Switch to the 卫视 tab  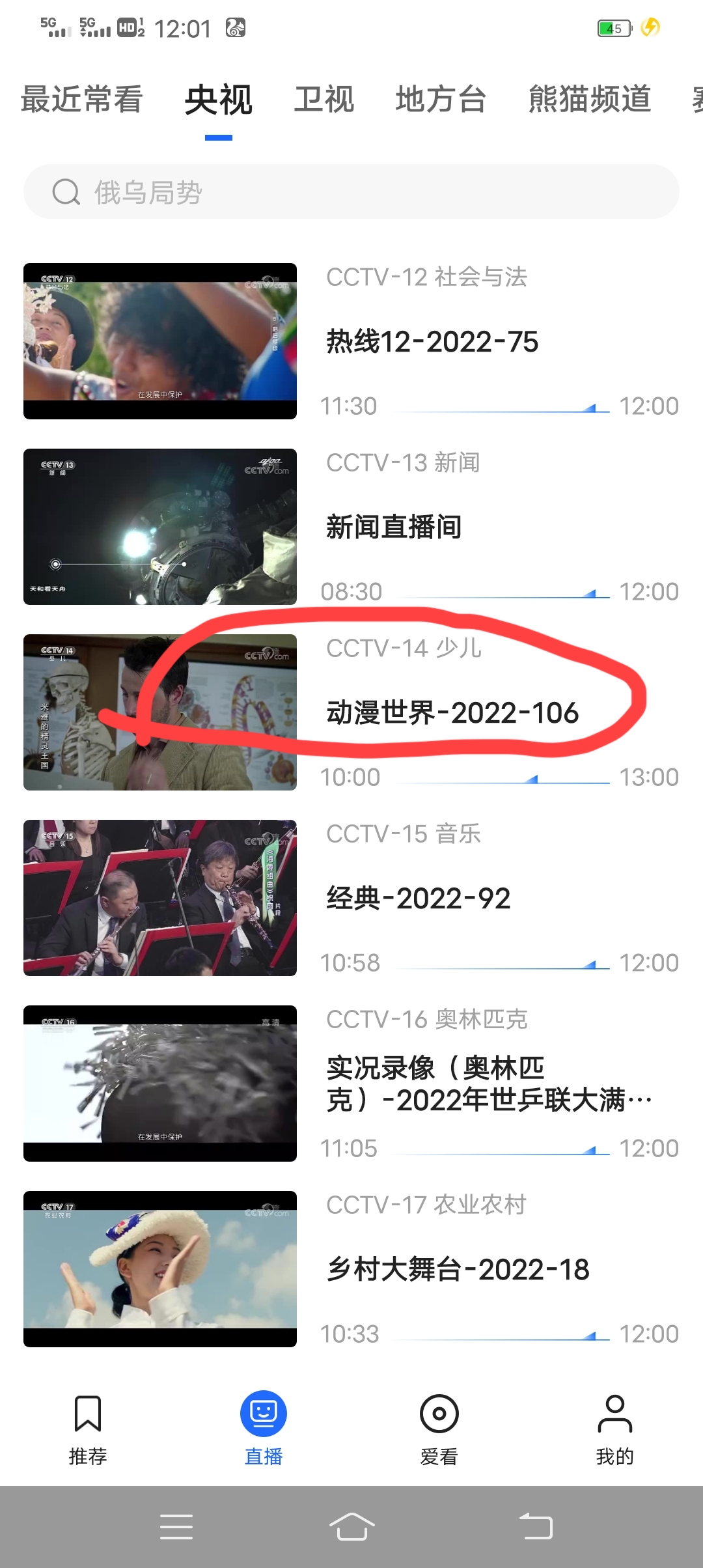click(x=324, y=100)
